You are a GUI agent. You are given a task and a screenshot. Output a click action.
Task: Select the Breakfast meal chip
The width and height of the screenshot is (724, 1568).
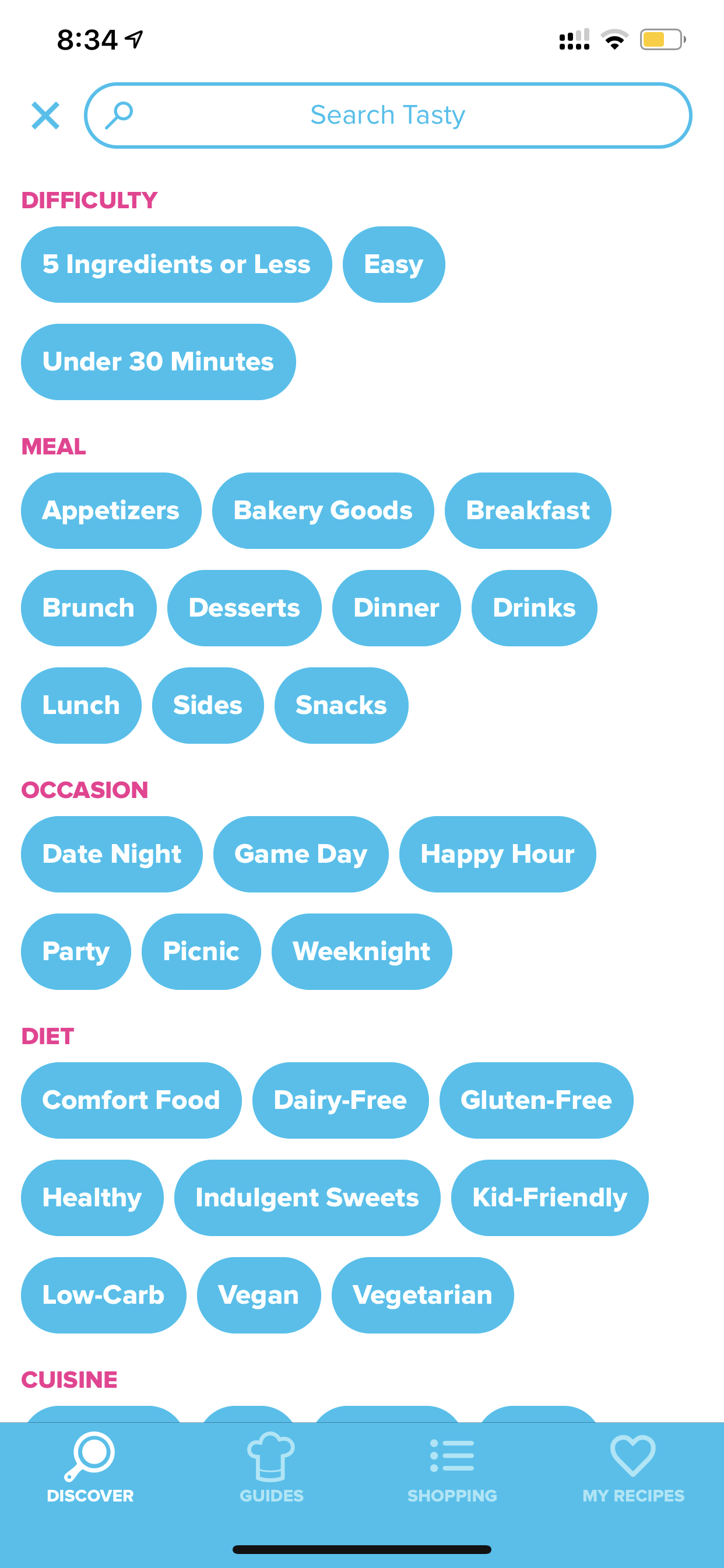[528, 510]
